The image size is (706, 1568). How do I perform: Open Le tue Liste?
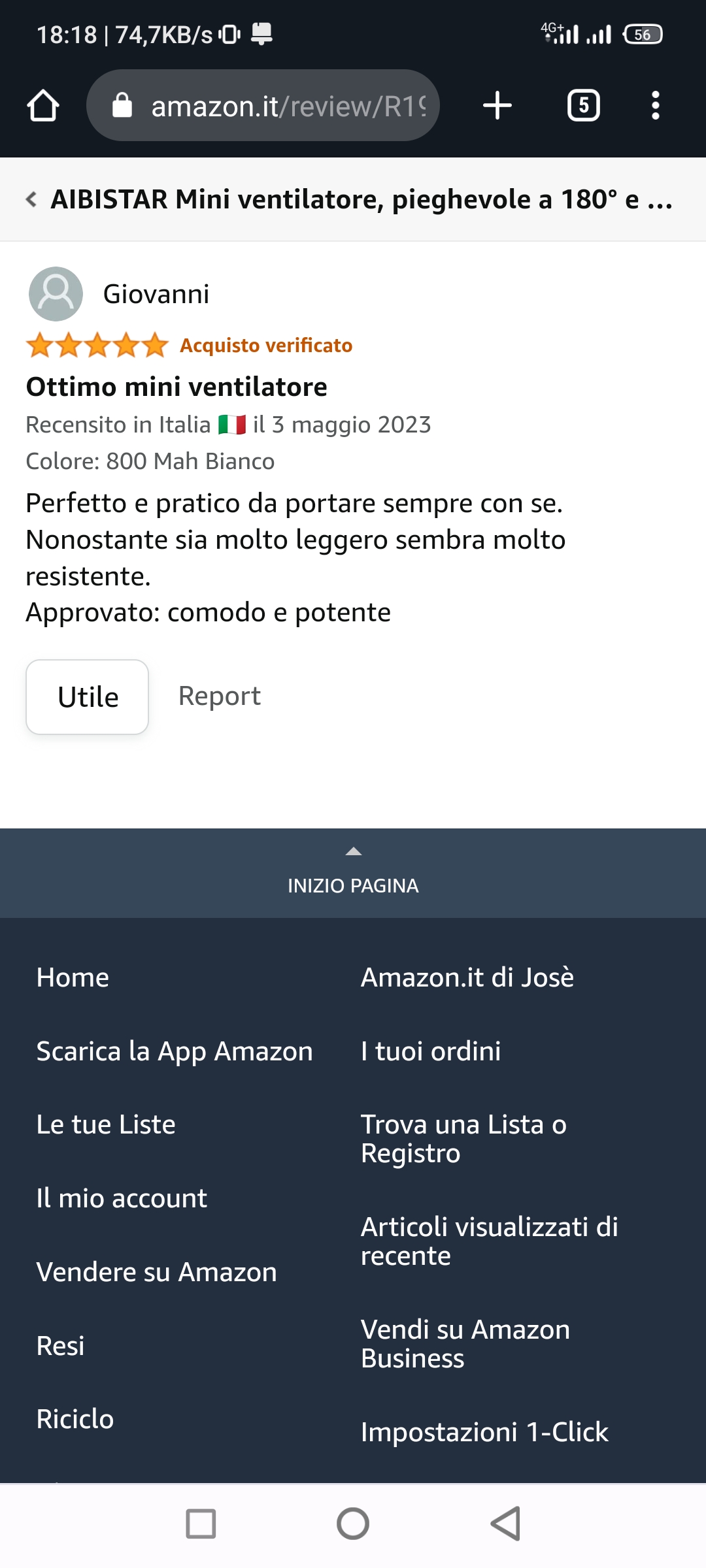coord(106,1124)
